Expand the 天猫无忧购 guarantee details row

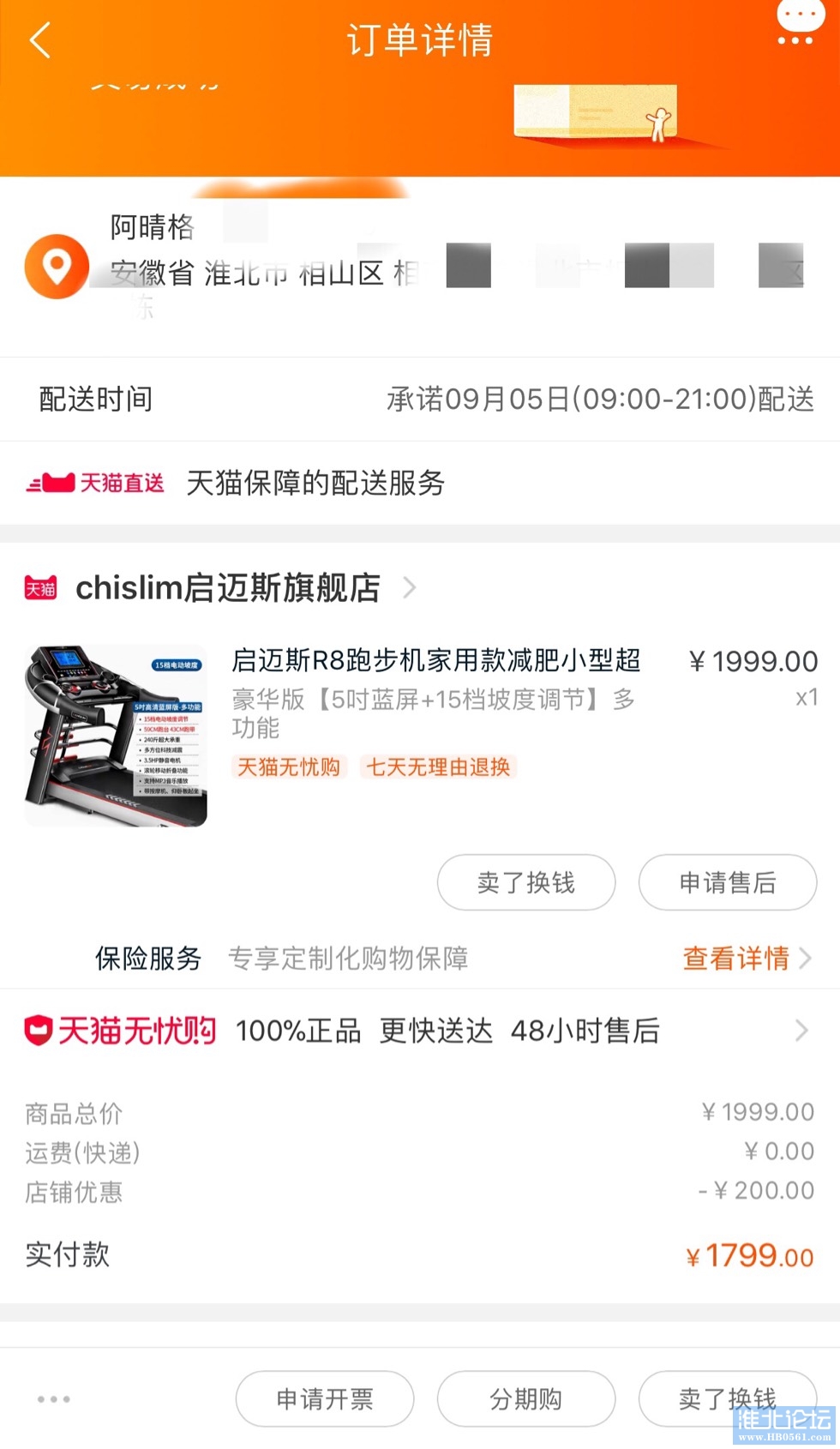pyautogui.click(x=420, y=1031)
